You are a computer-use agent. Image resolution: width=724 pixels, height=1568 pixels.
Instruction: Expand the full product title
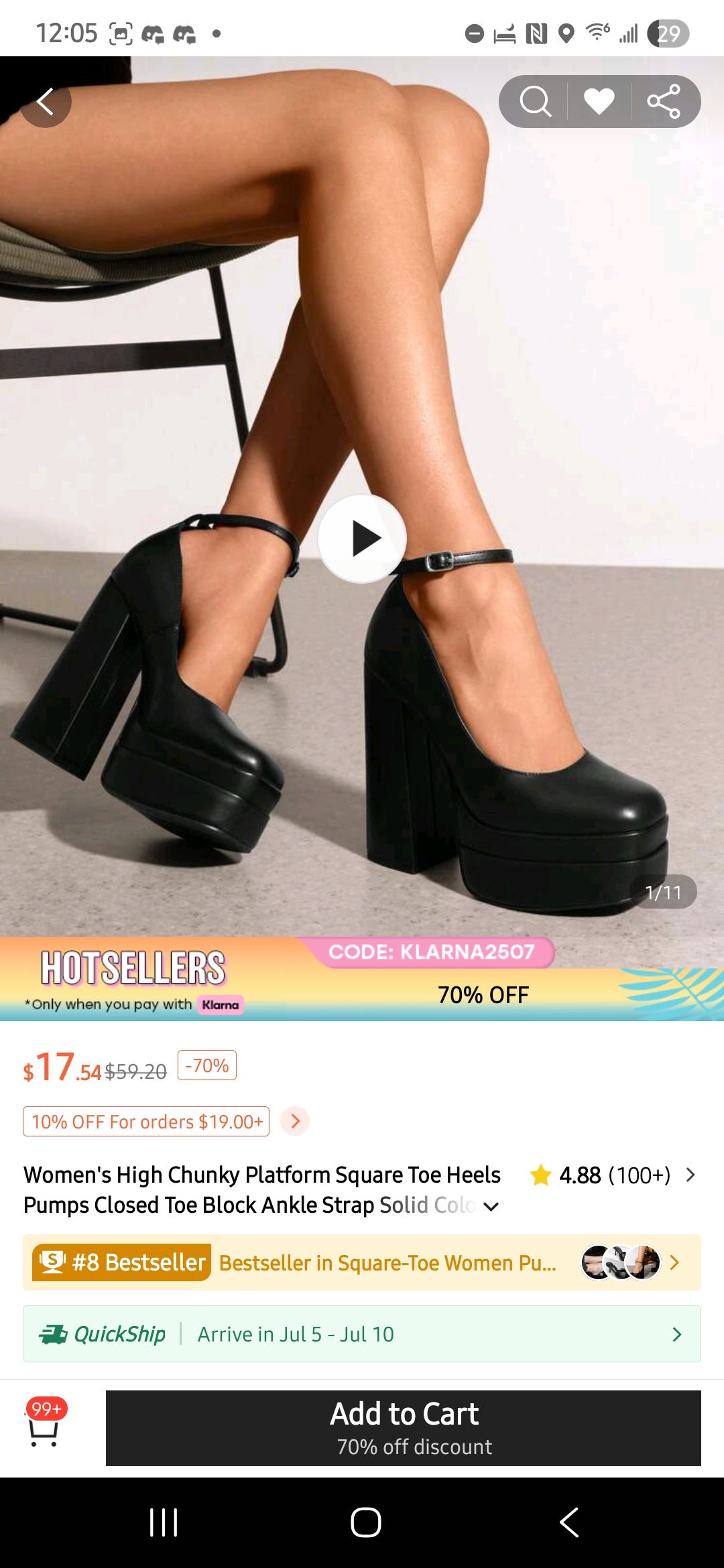[491, 1207]
